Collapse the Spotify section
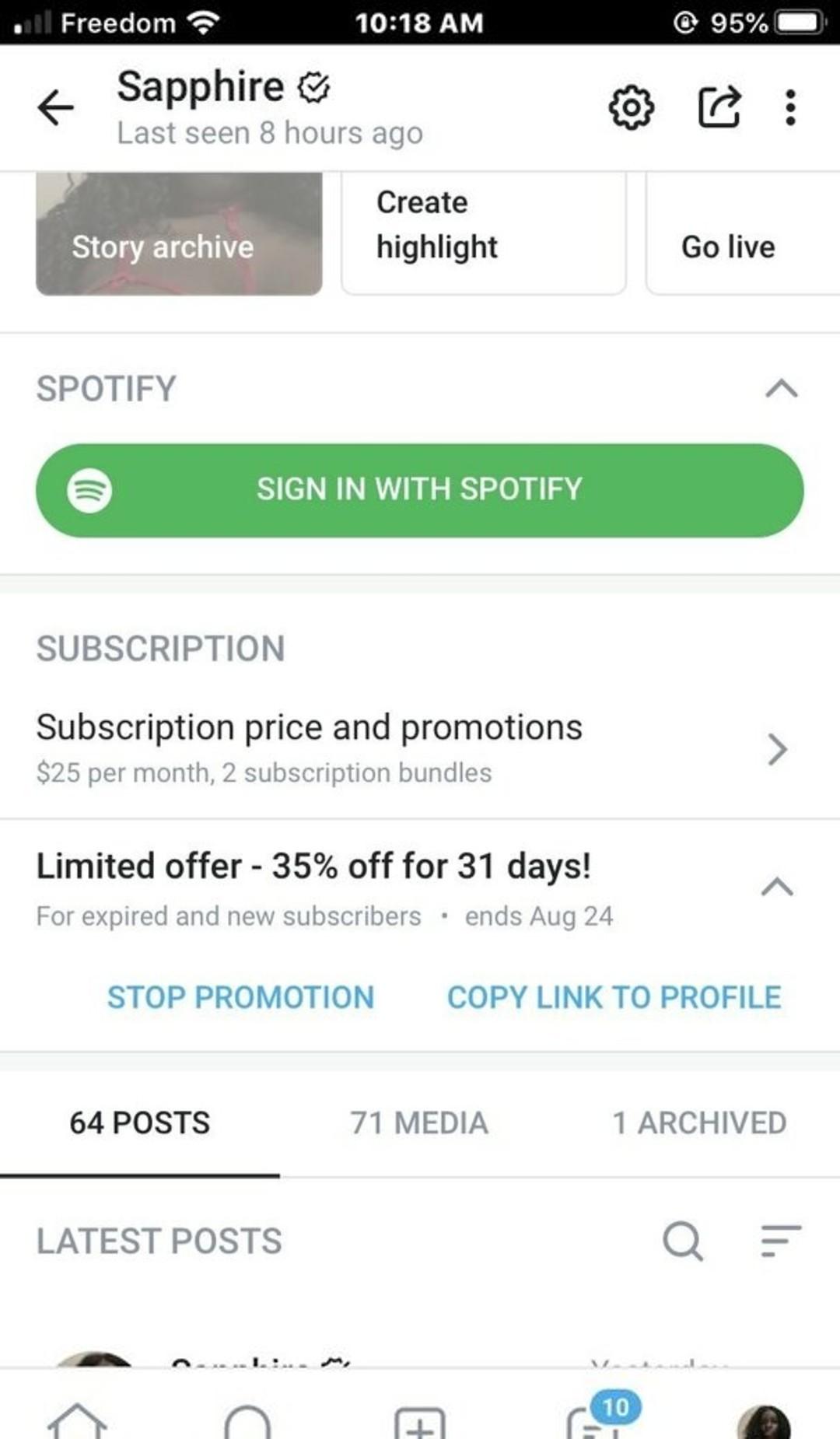 pyautogui.click(x=782, y=388)
